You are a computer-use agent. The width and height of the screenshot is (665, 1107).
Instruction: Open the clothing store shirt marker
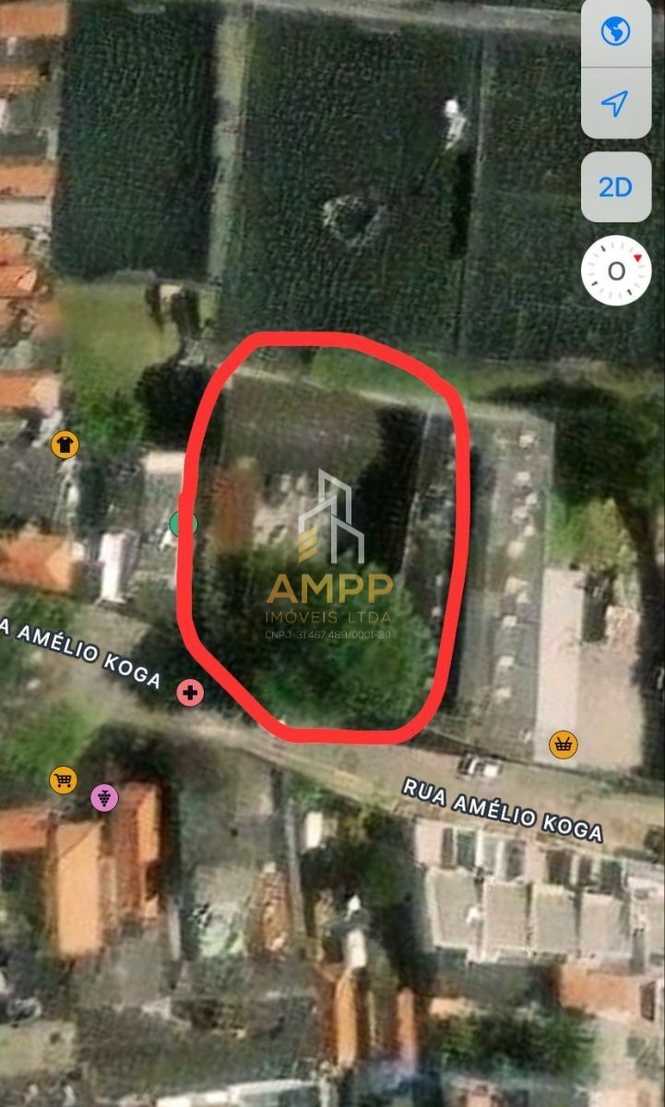coord(65,445)
